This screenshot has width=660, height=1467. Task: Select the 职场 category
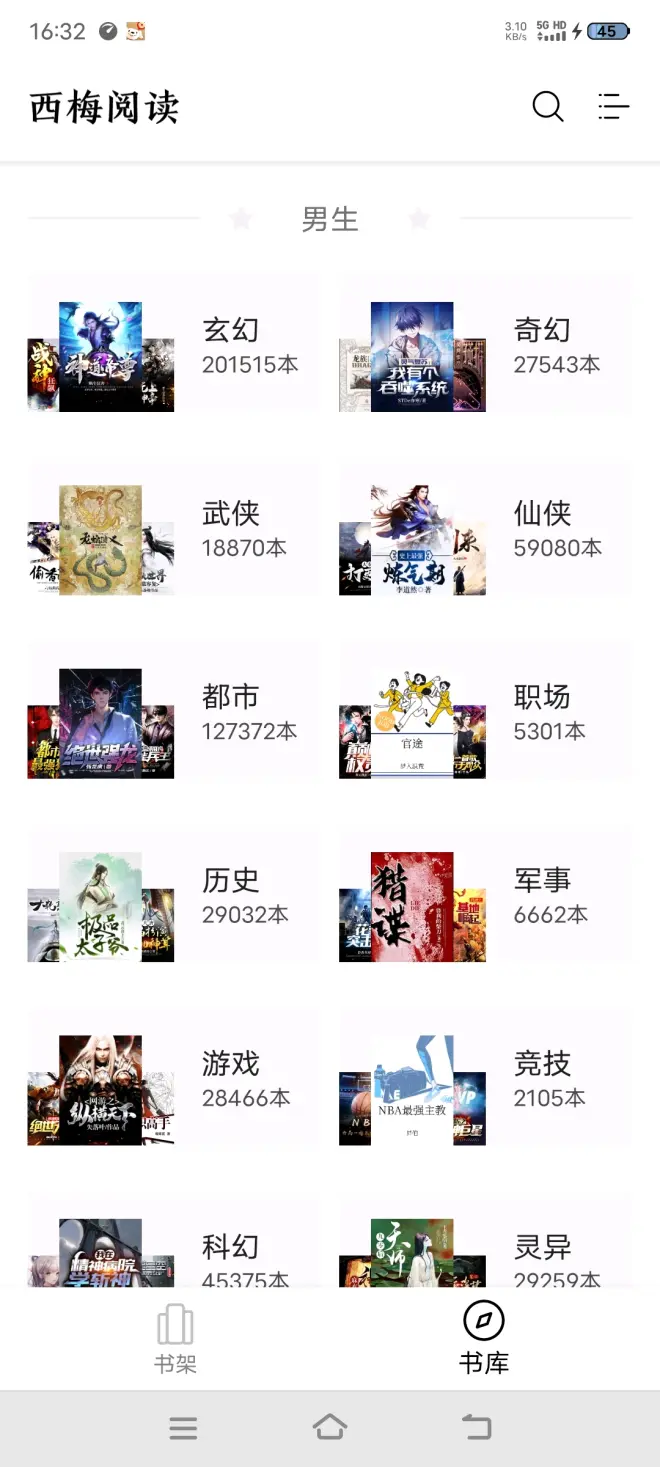485,712
